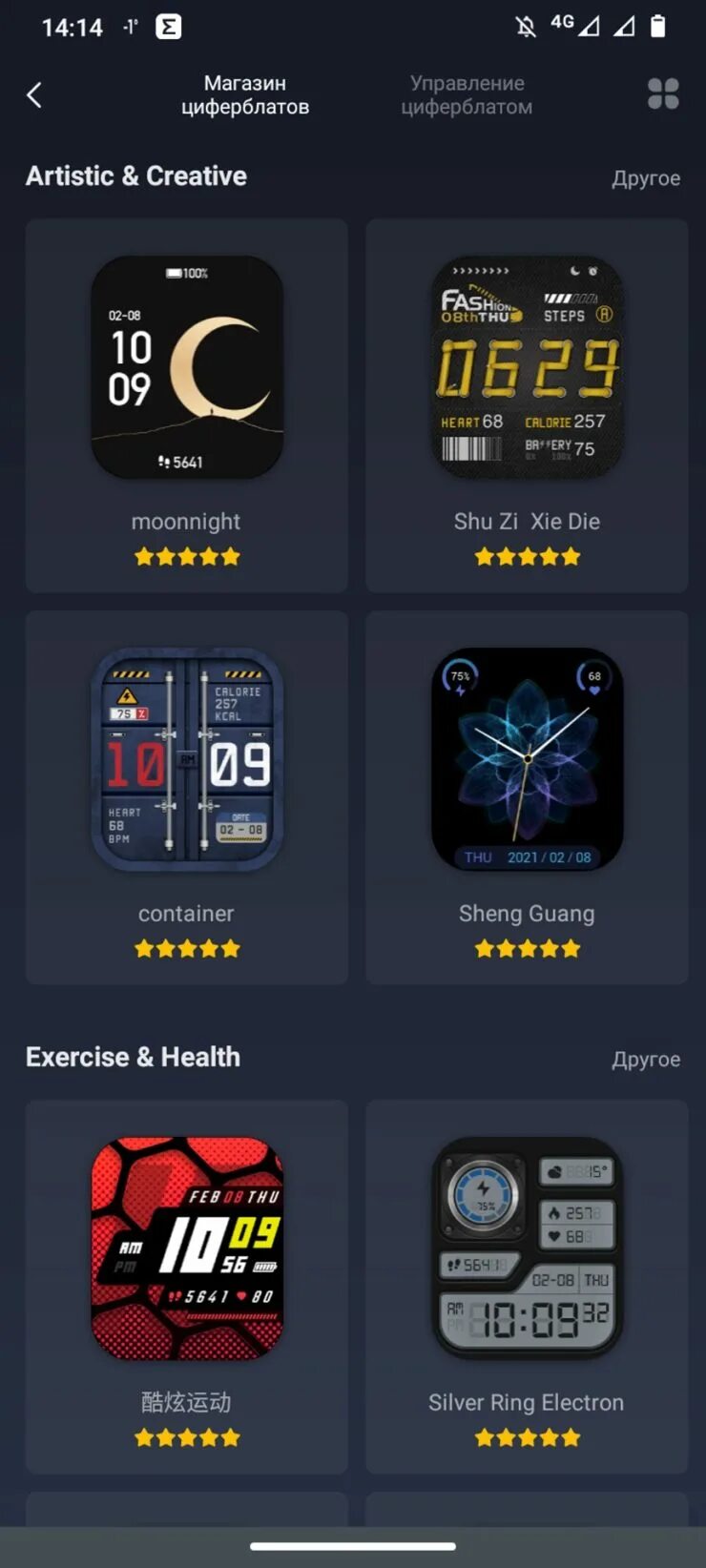
Task: Tap the back arrow to return
Action: click(34, 94)
